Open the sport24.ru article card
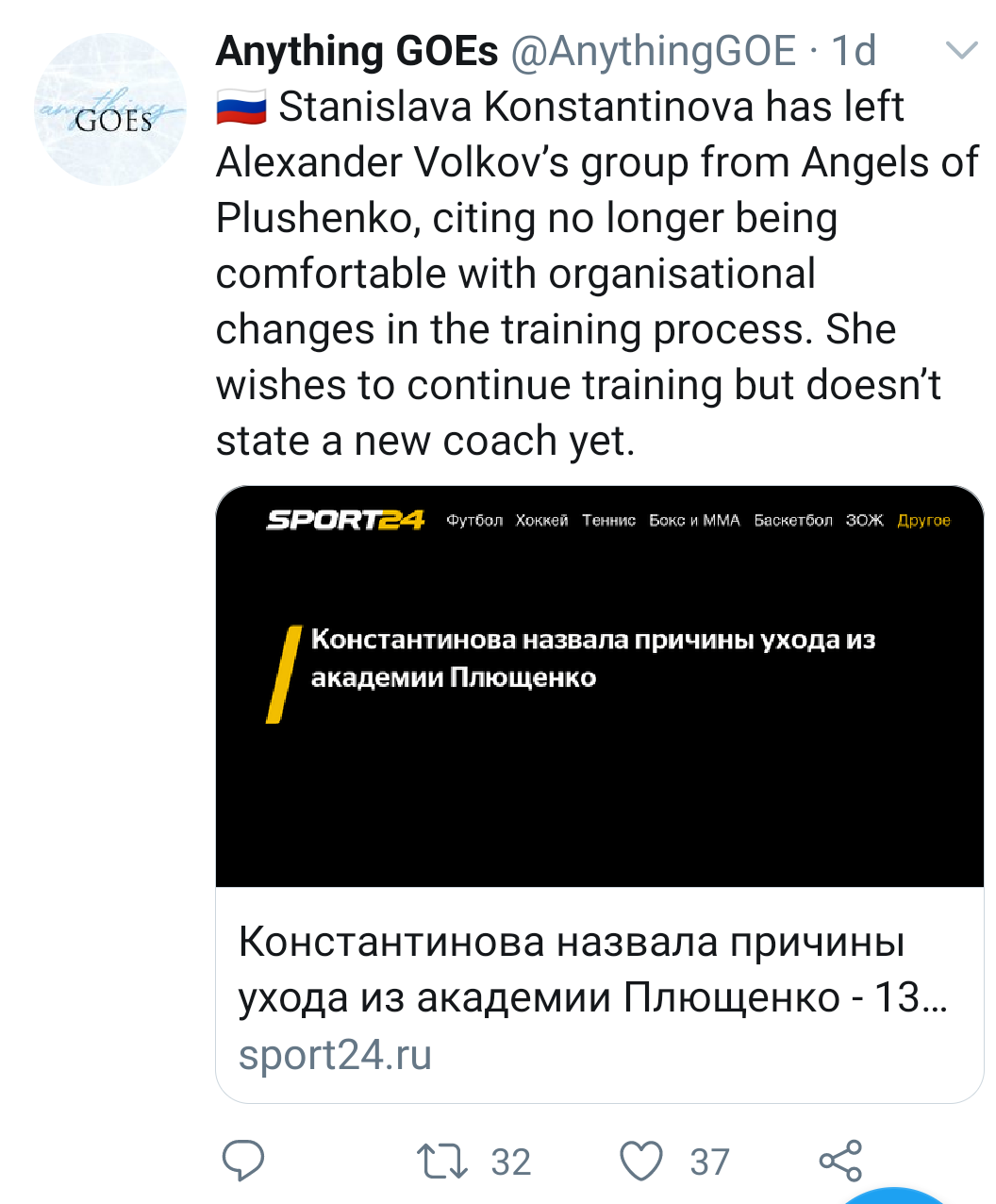 pos(599,793)
